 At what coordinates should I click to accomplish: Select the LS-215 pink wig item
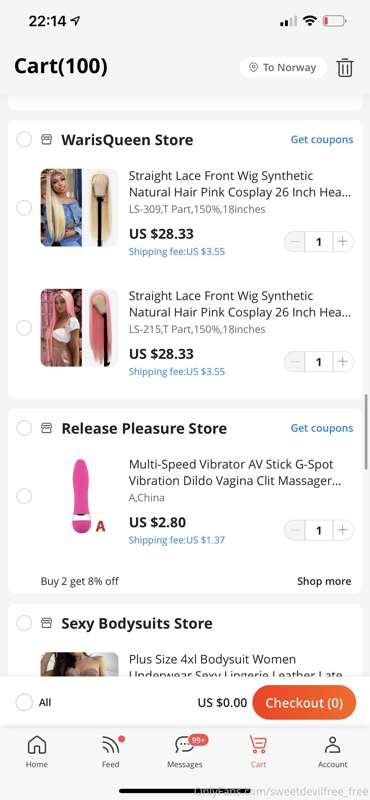click(24, 328)
